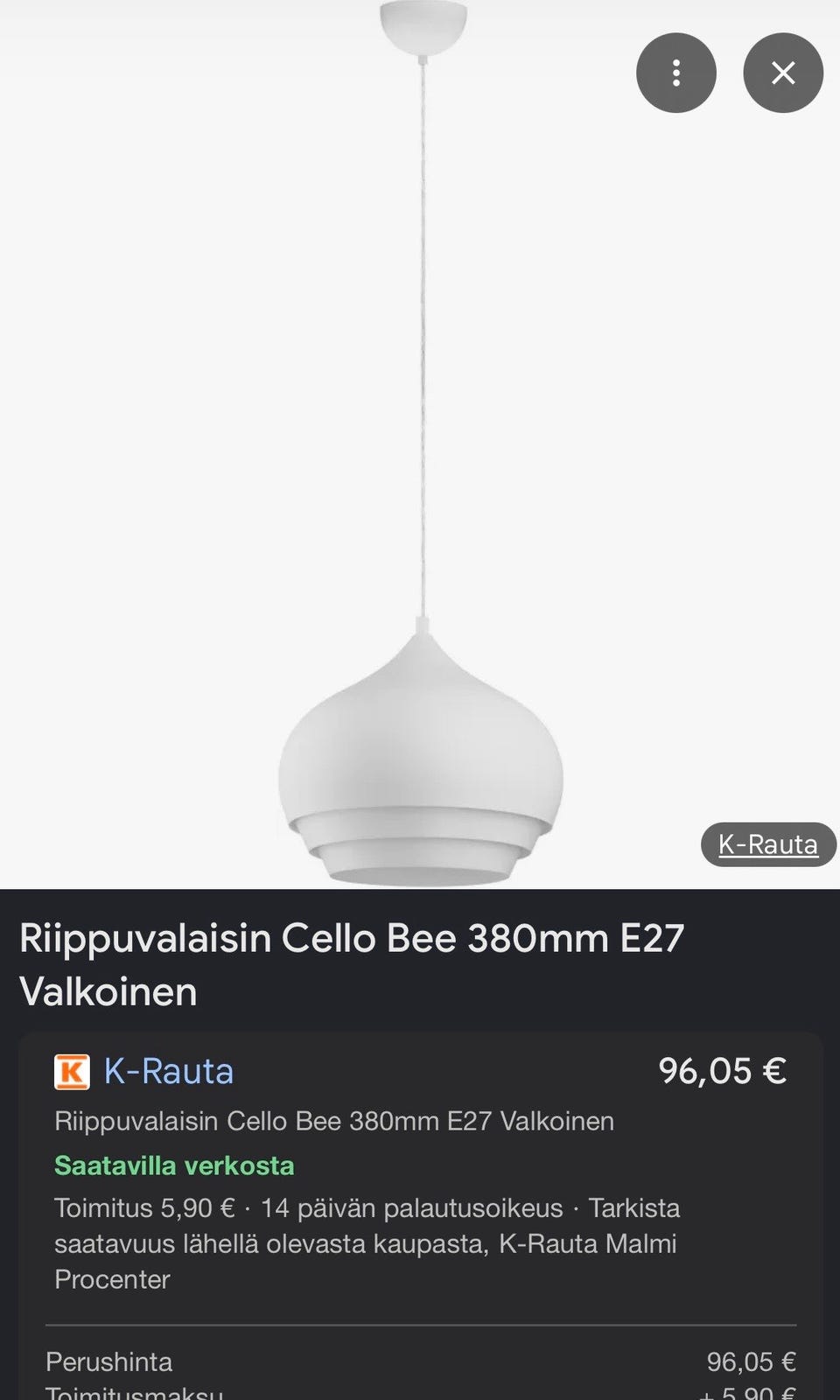Select the three vertical dots options icon
Image resolution: width=840 pixels, height=1400 pixels.
click(x=676, y=73)
